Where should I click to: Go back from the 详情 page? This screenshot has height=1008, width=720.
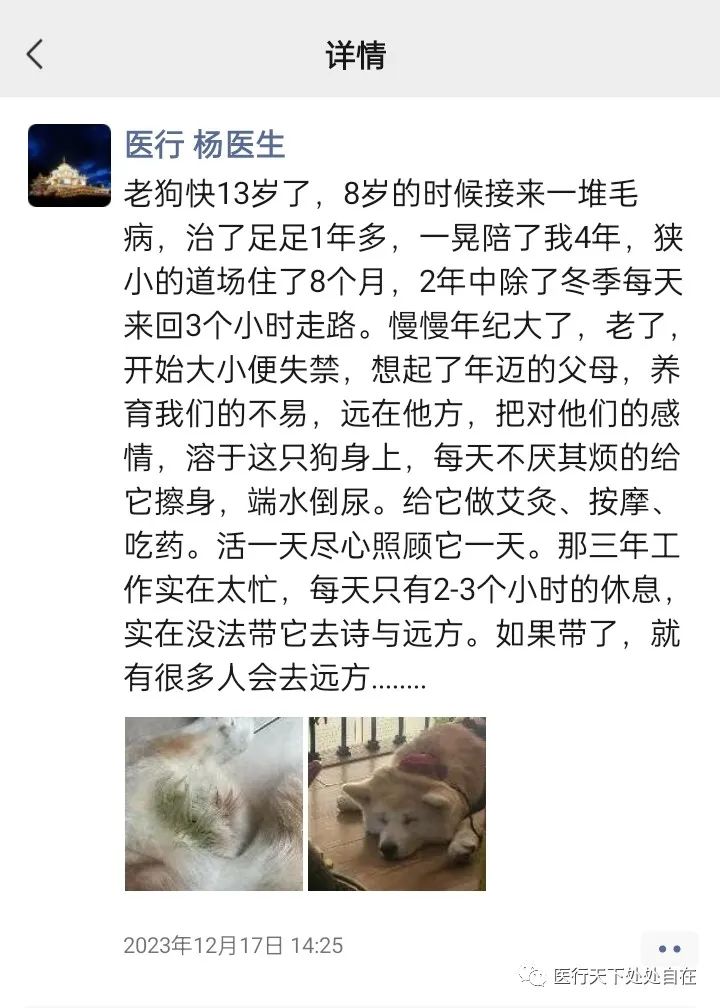tap(35, 54)
